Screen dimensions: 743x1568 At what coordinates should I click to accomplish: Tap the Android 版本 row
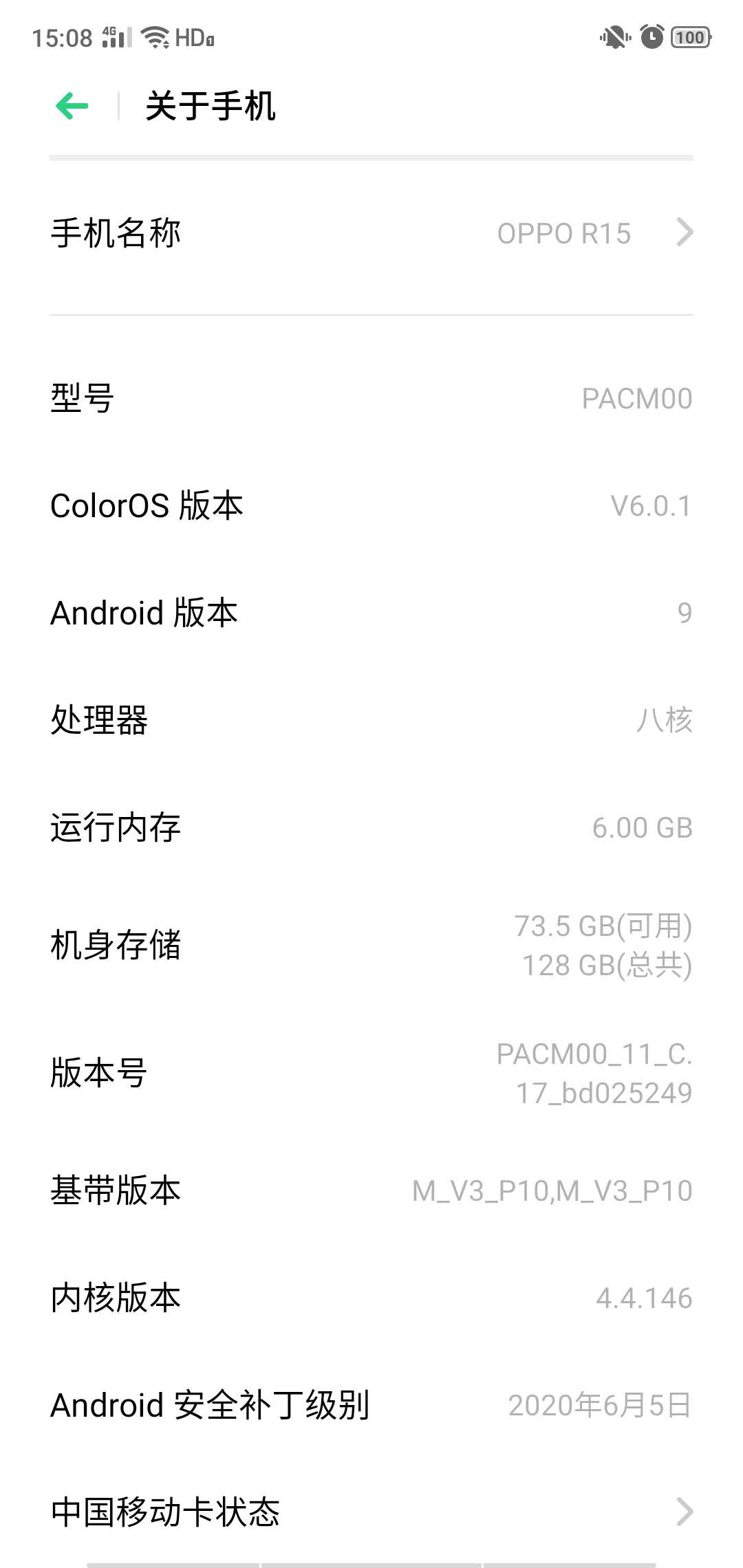[371, 613]
